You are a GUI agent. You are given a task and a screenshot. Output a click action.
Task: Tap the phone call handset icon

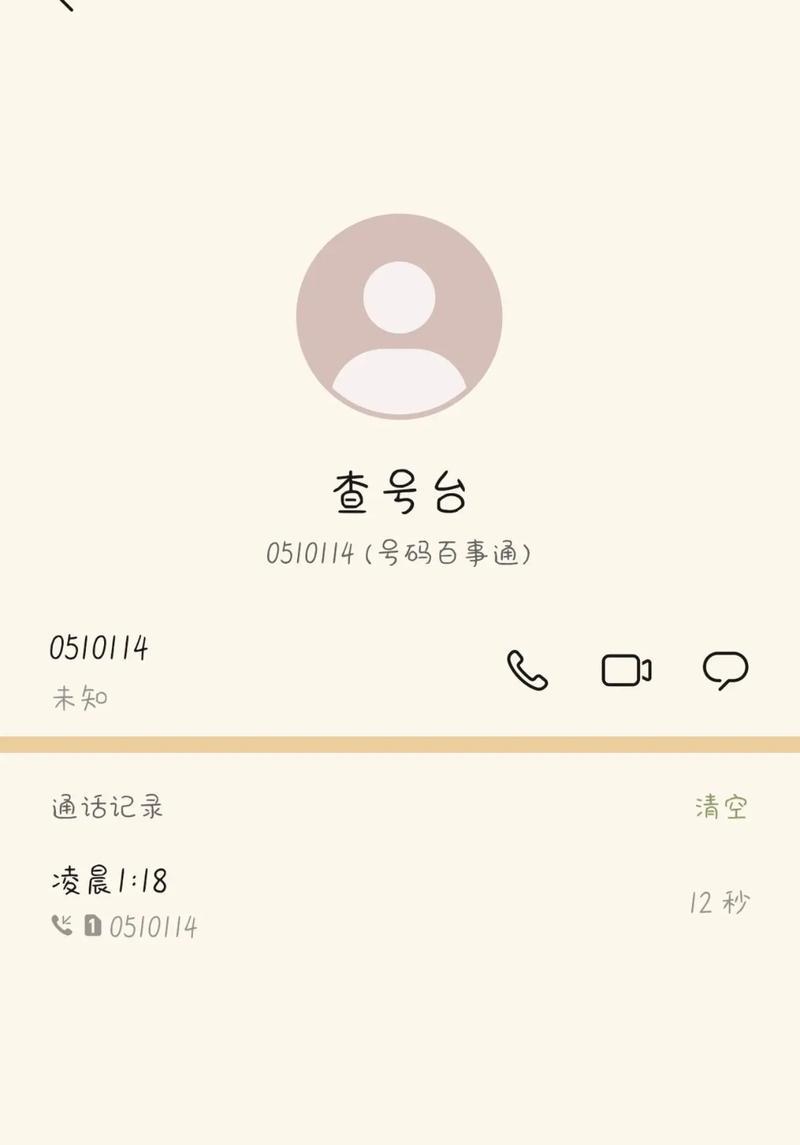point(527,671)
